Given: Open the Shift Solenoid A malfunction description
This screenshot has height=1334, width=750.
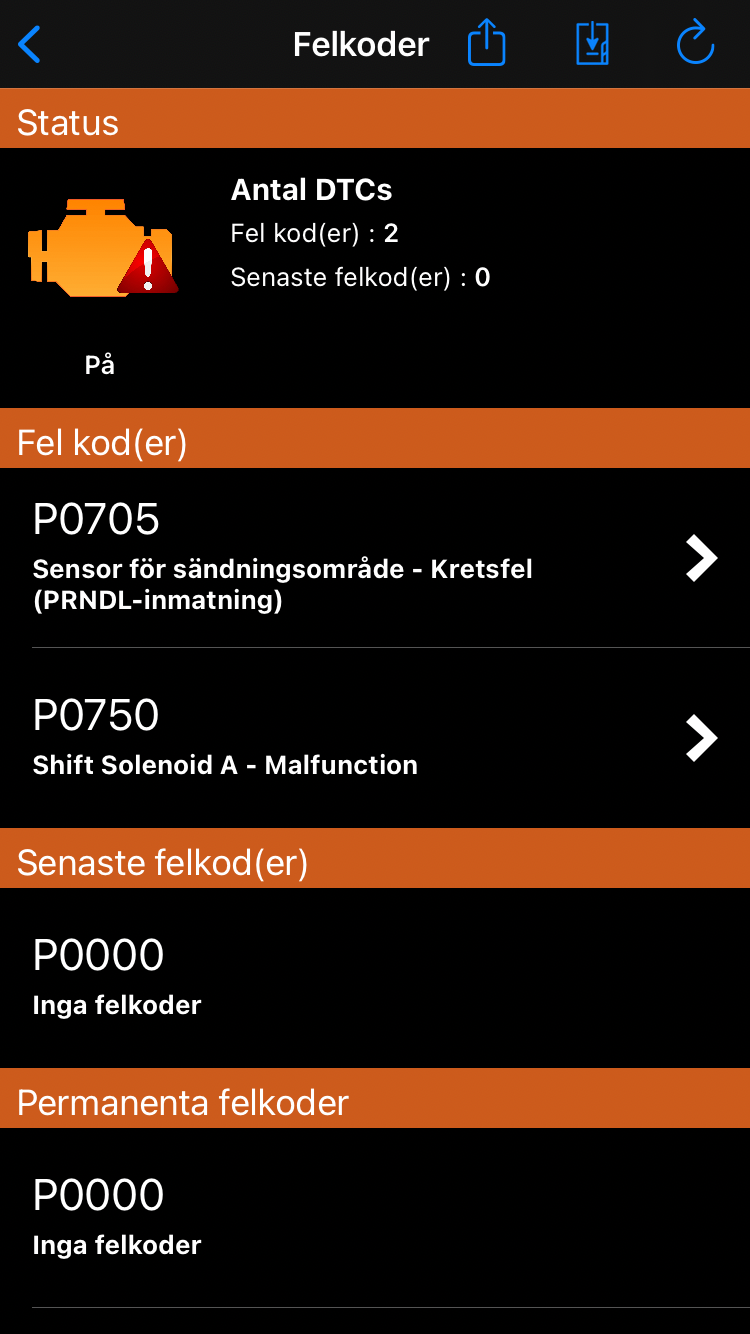Looking at the screenshot, I should pyautogui.click(x=224, y=765).
